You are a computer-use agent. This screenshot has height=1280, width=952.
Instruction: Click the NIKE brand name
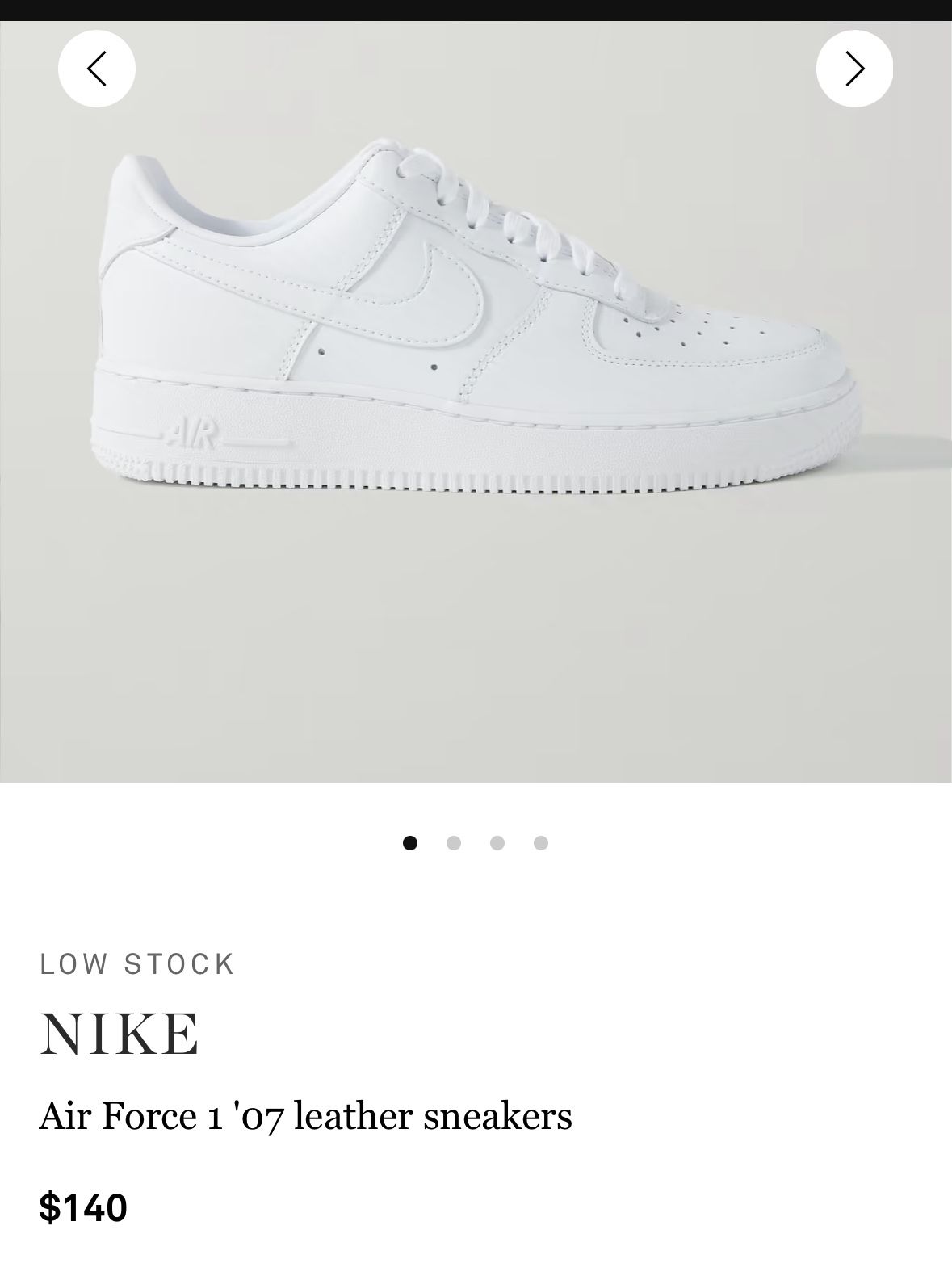coord(118,1034)
